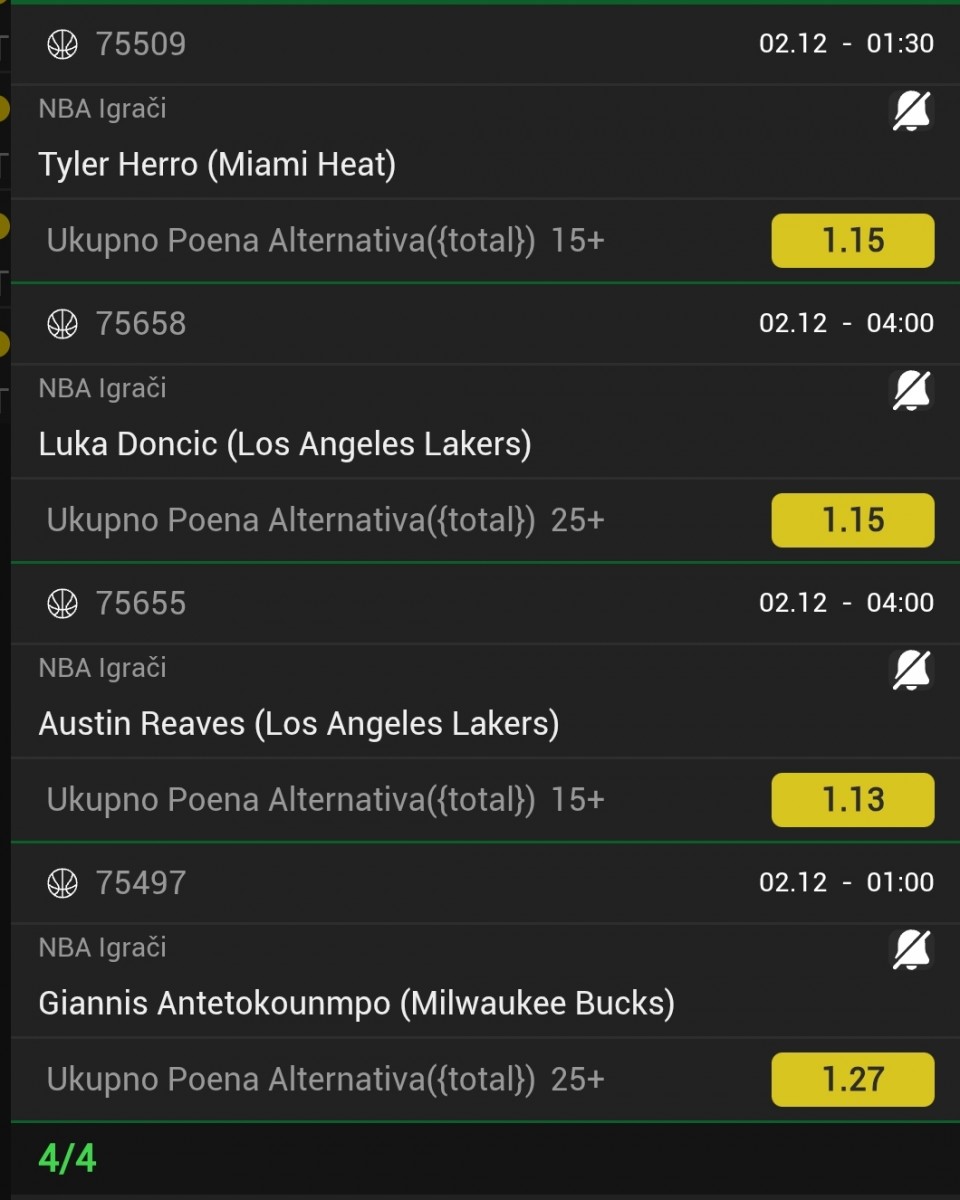
Task: Open the Tyler Herro (Miami Heat) event
Action: [217, 165]
